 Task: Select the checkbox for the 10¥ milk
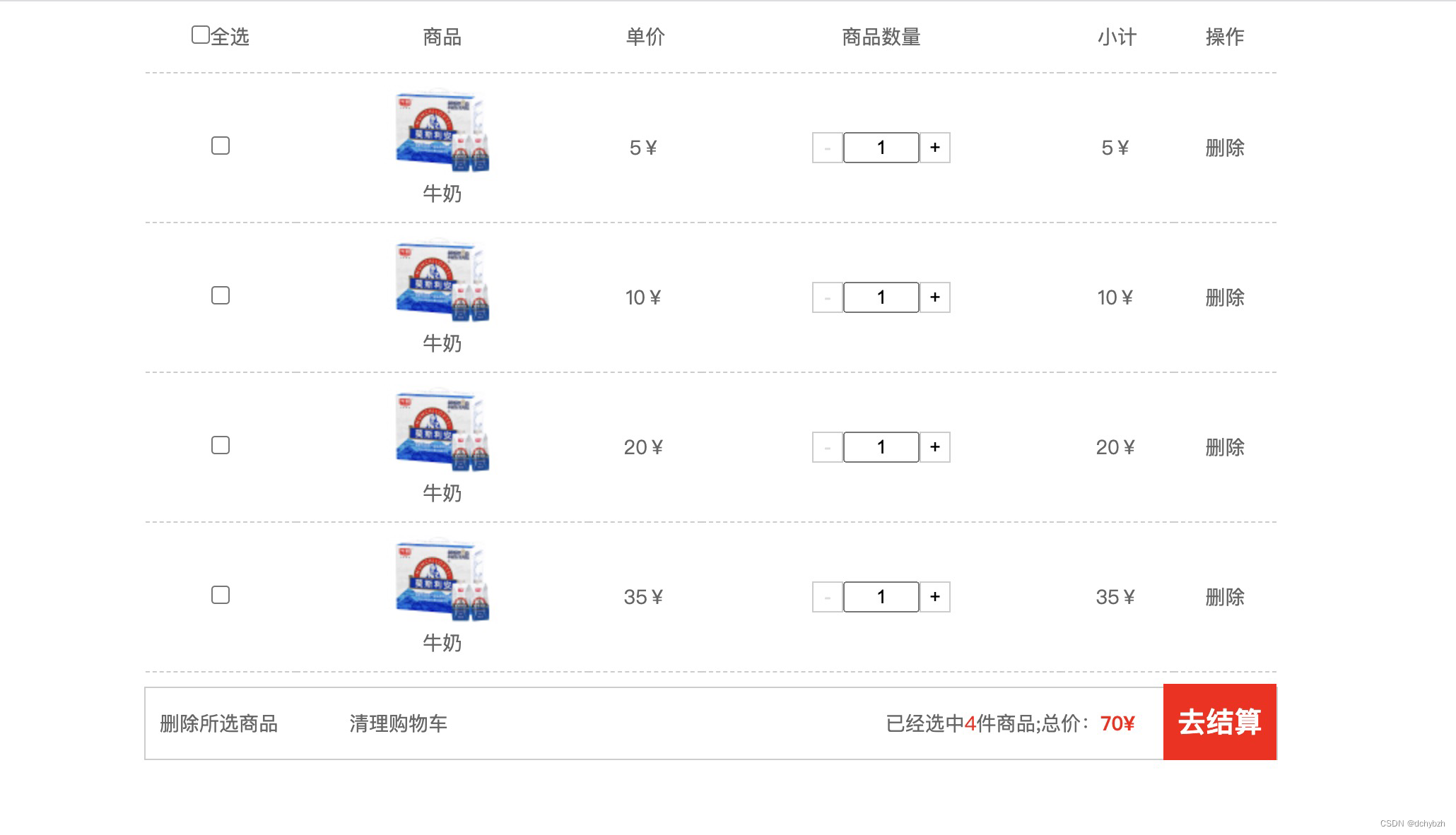click(x=221, y=296)
